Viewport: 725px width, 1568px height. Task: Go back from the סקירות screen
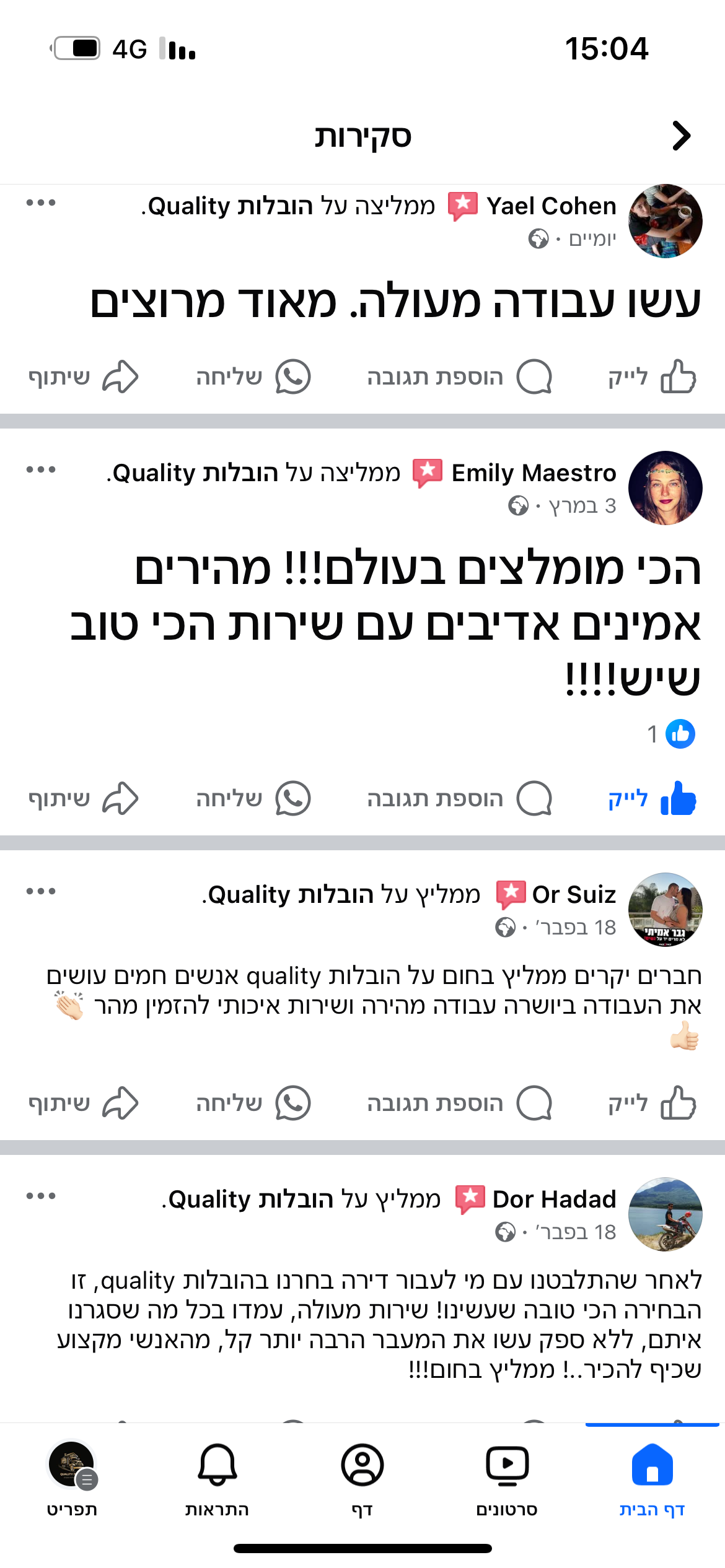(x=681, y=136)
